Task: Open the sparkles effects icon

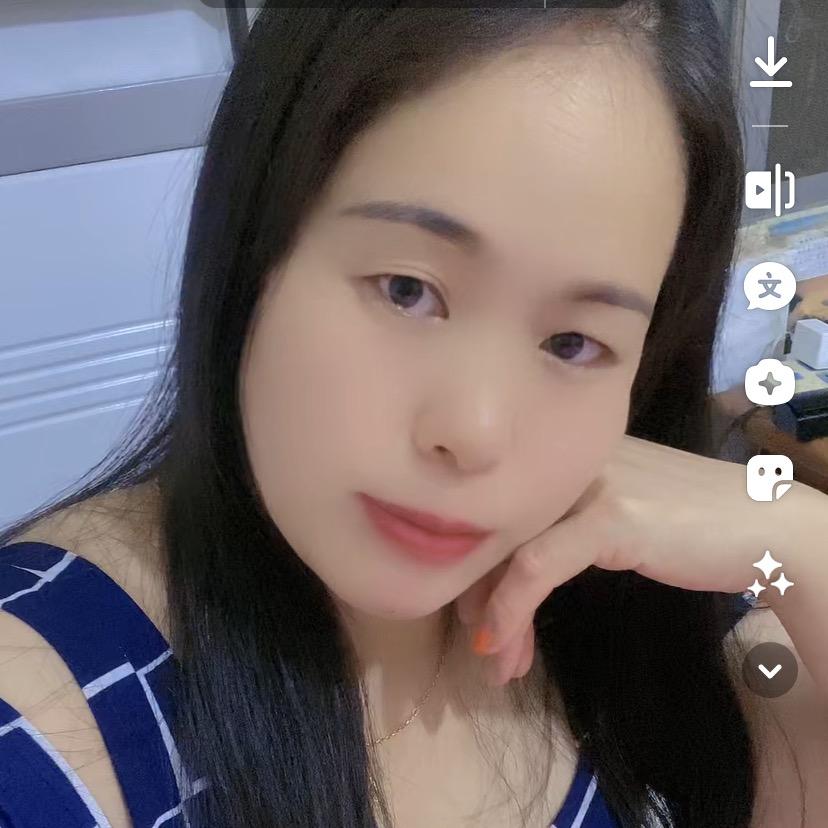Action: pyautogui.click(x=770, y=574)
